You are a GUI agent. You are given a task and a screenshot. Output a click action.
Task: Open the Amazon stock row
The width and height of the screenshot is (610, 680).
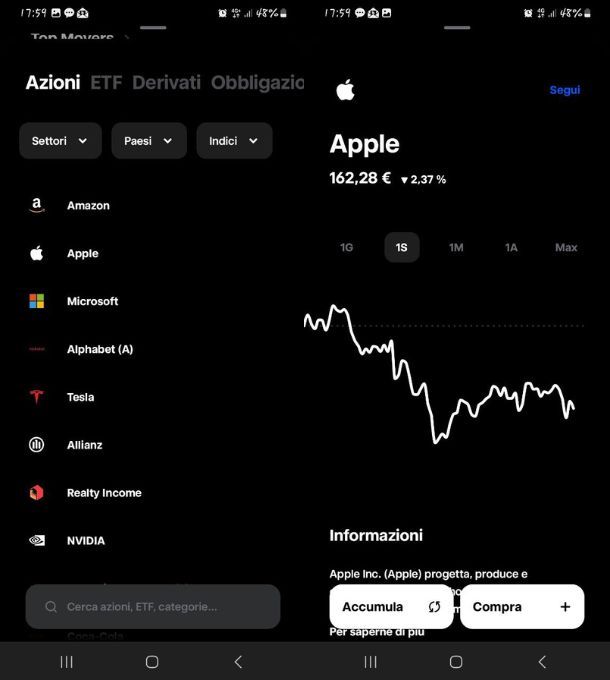[88, 205]
